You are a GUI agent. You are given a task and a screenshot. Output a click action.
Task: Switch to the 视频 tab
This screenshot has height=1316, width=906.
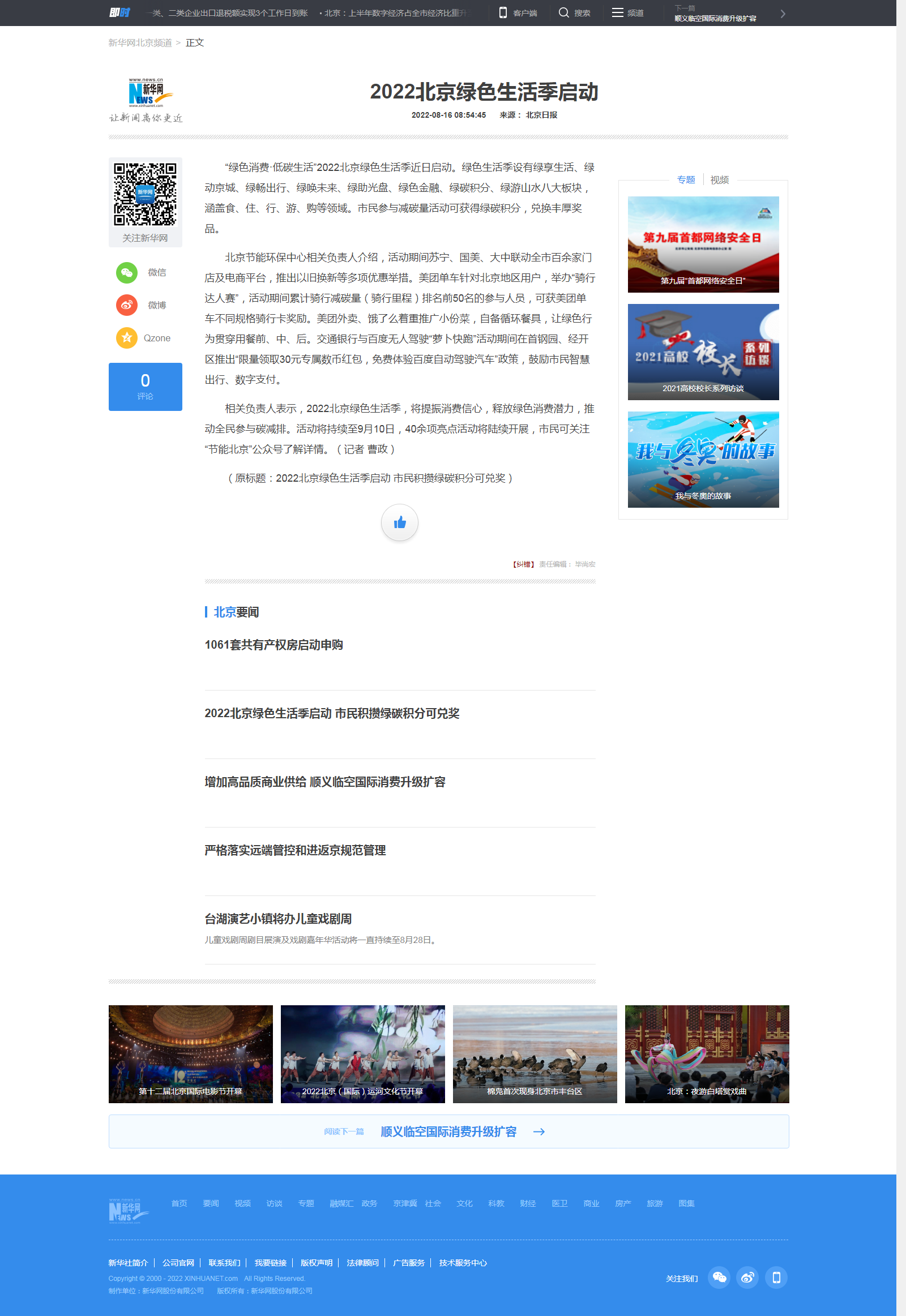tap(719, 180)
